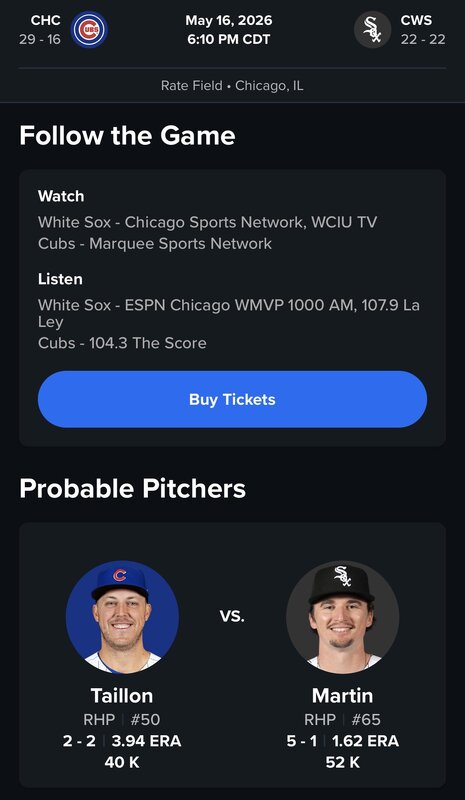The height and width of the screenshot is (800, 465).
Task: Open Taillon's pitcher profile
Action: (122, 617)
